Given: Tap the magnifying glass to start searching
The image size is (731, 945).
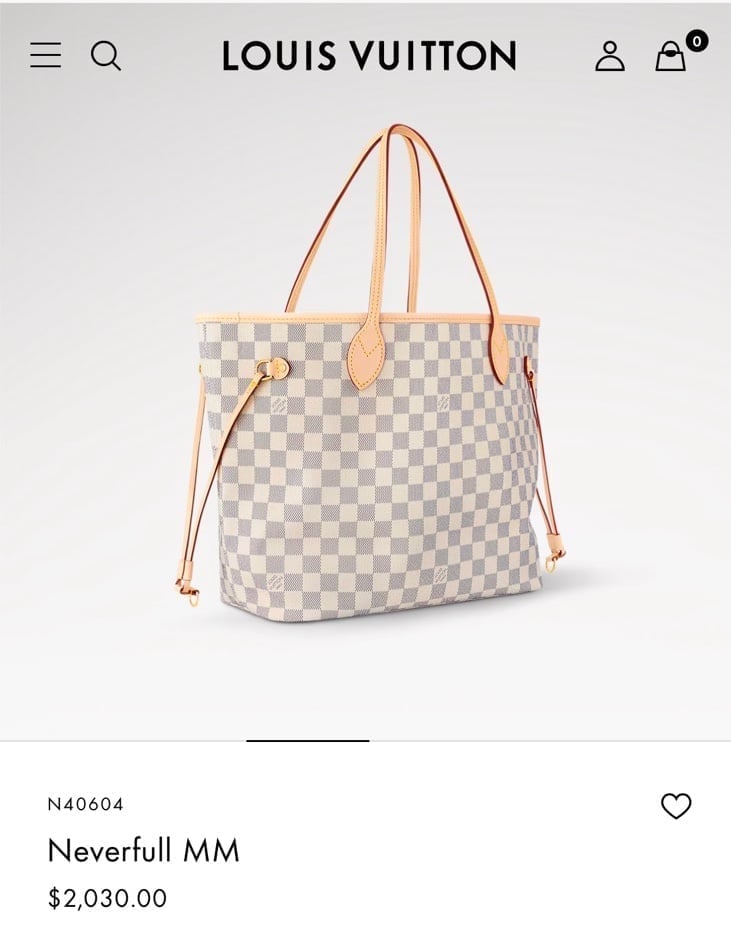Looking at the screenshot, I should pos(104,57).
